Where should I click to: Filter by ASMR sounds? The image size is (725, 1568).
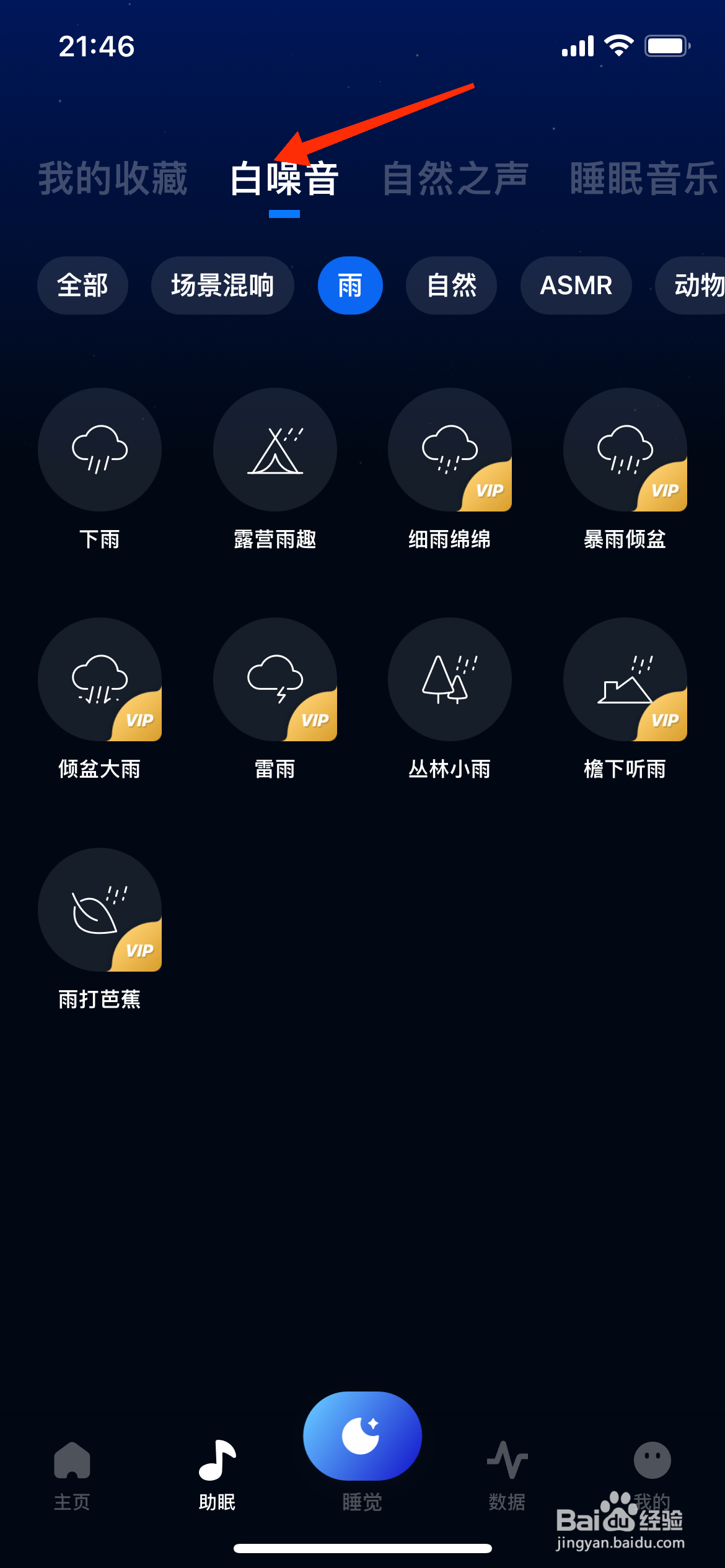[576, 285]
